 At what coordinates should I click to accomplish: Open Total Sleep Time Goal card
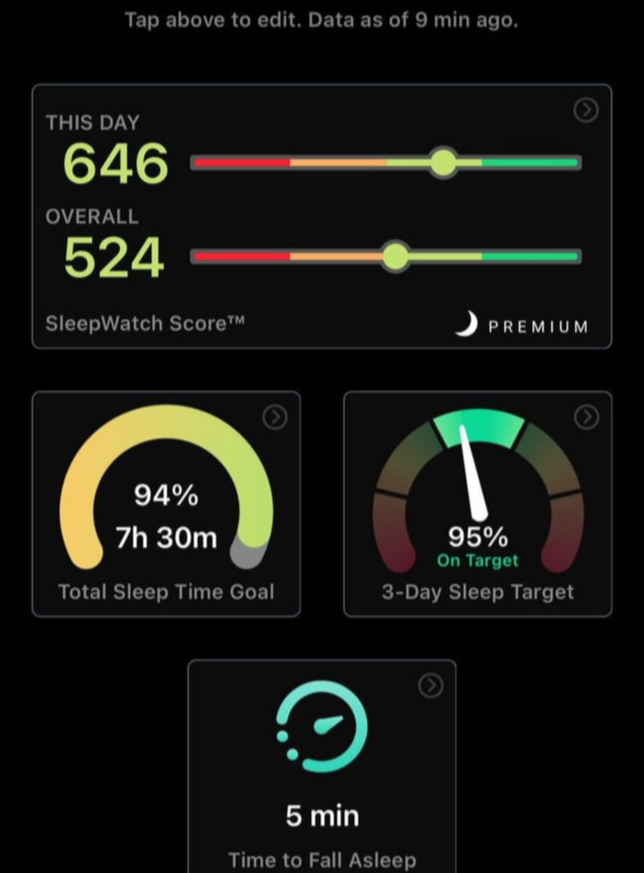[166, 504]
